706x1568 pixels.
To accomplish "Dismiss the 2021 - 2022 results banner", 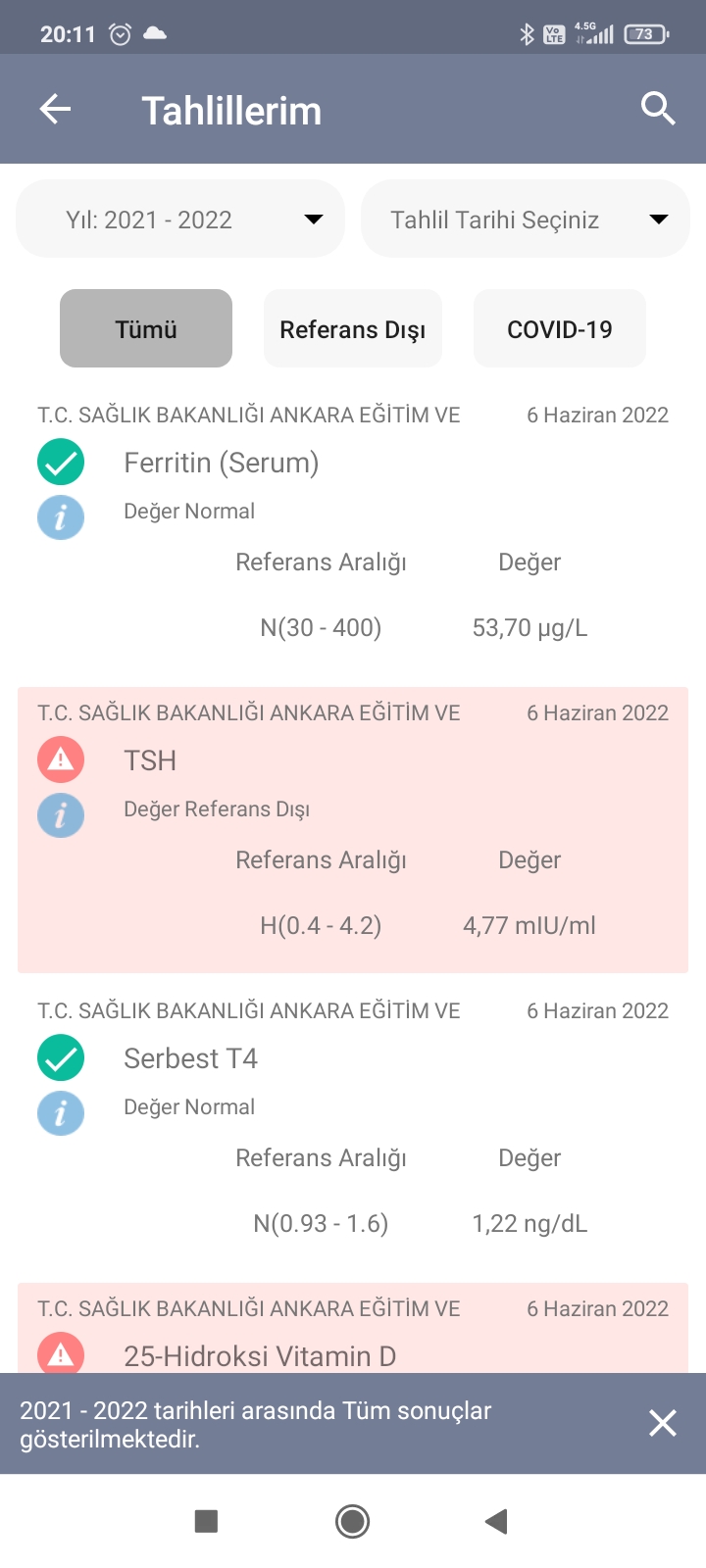I will click(663, 1423).
